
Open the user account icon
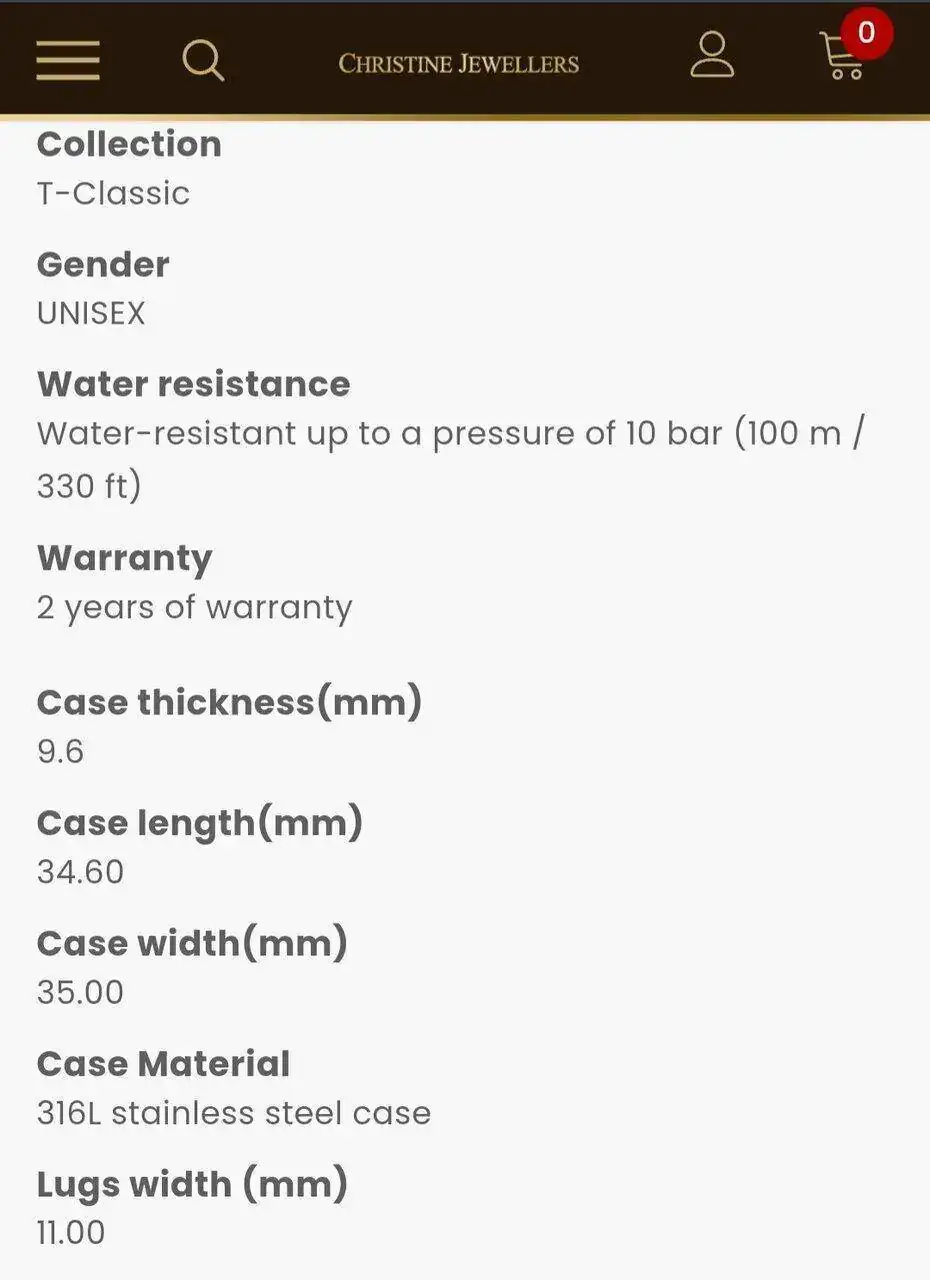click(712, 56)
